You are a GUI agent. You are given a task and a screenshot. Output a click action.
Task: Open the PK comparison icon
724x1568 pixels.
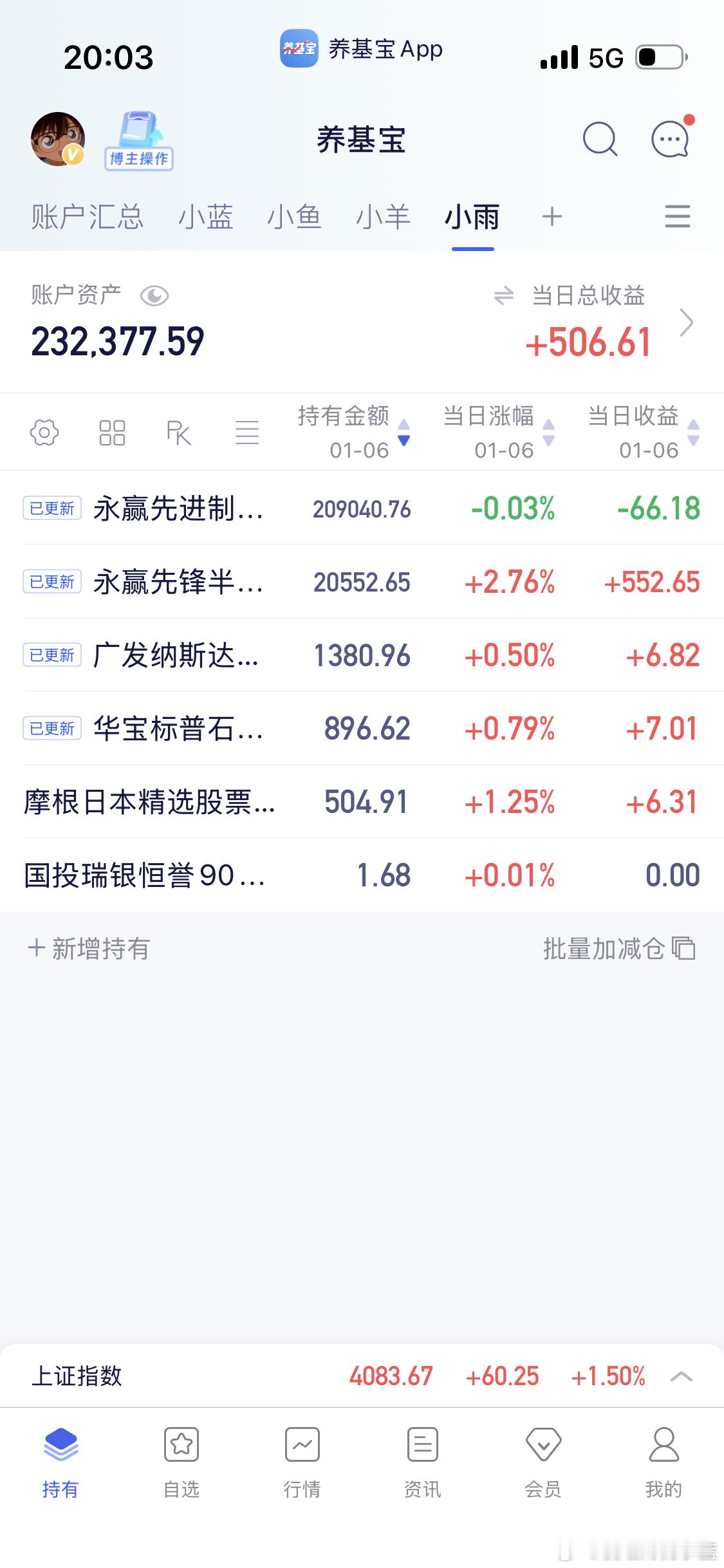tap(178, 433)
